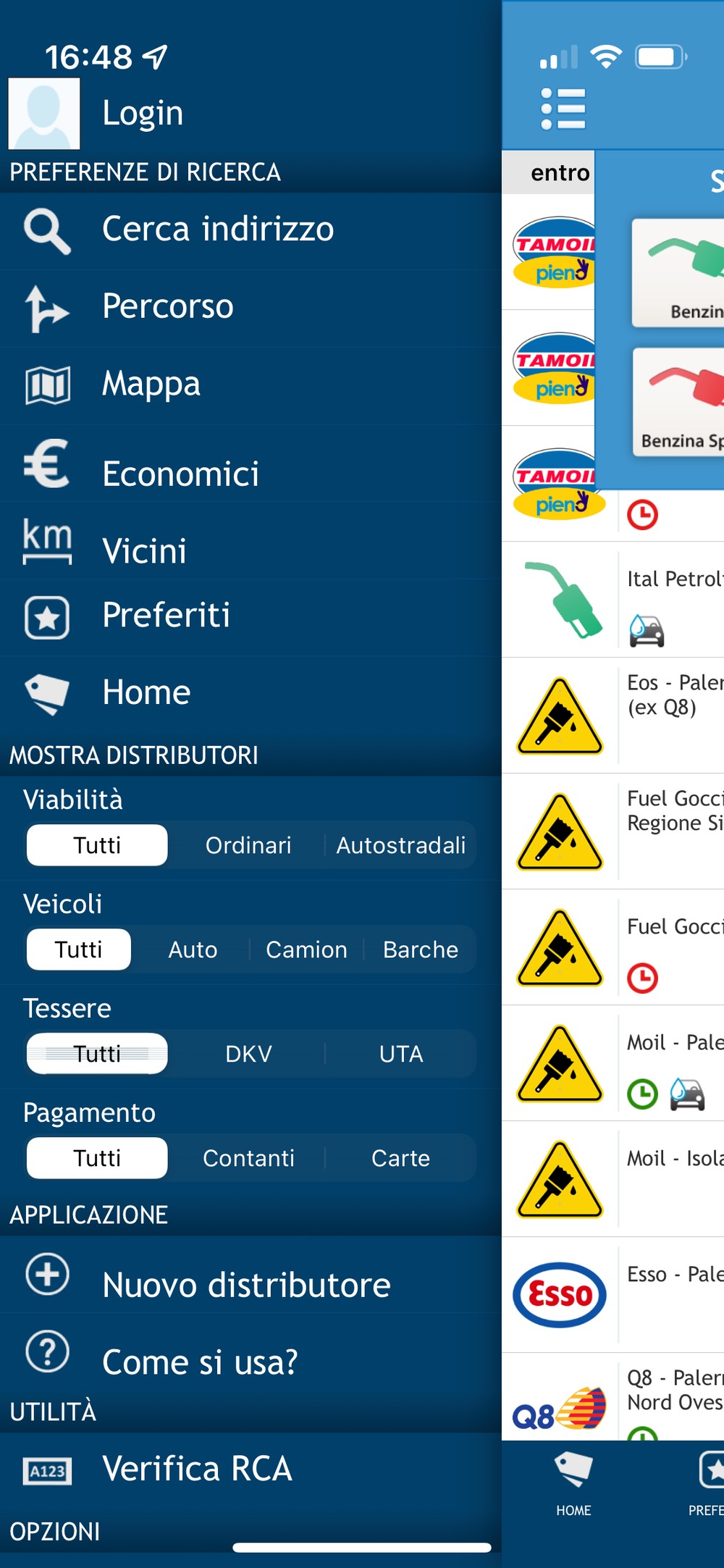Select Vicini search preference
Screen dimensions: 724x1568
tap(251, 541)
